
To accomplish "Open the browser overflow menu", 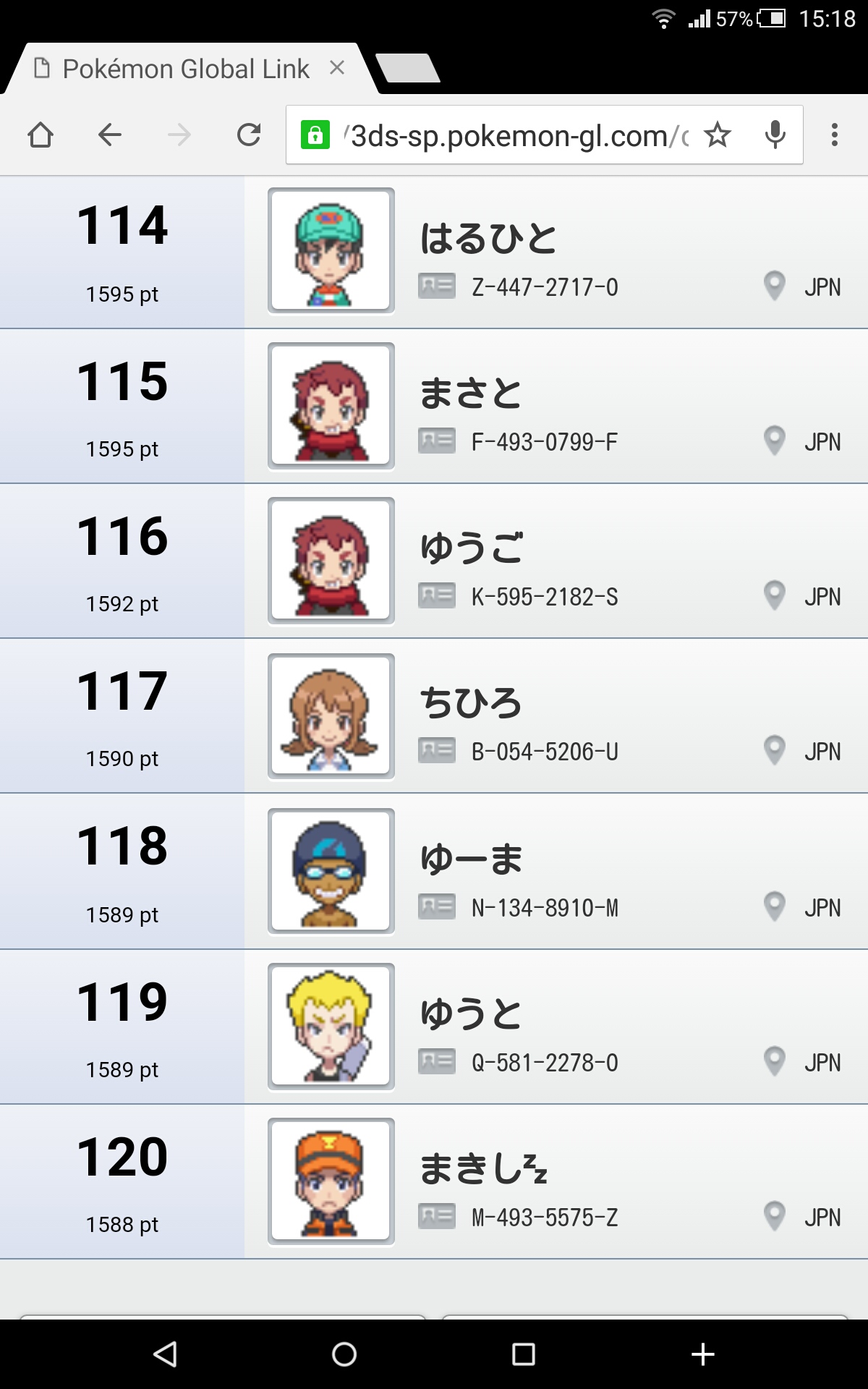I will [835, 135].
